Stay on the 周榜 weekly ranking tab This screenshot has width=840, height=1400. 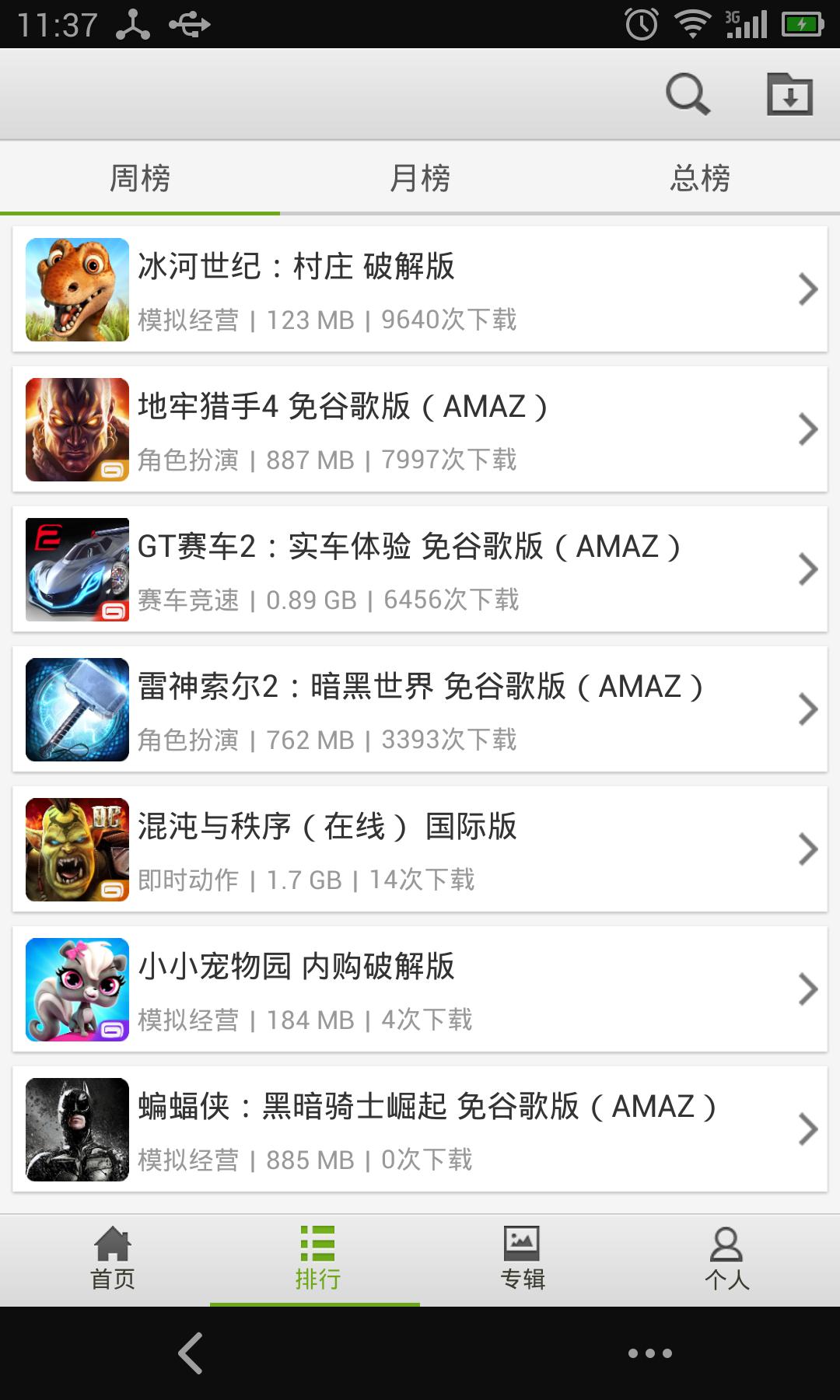click(x=140, y=177)
